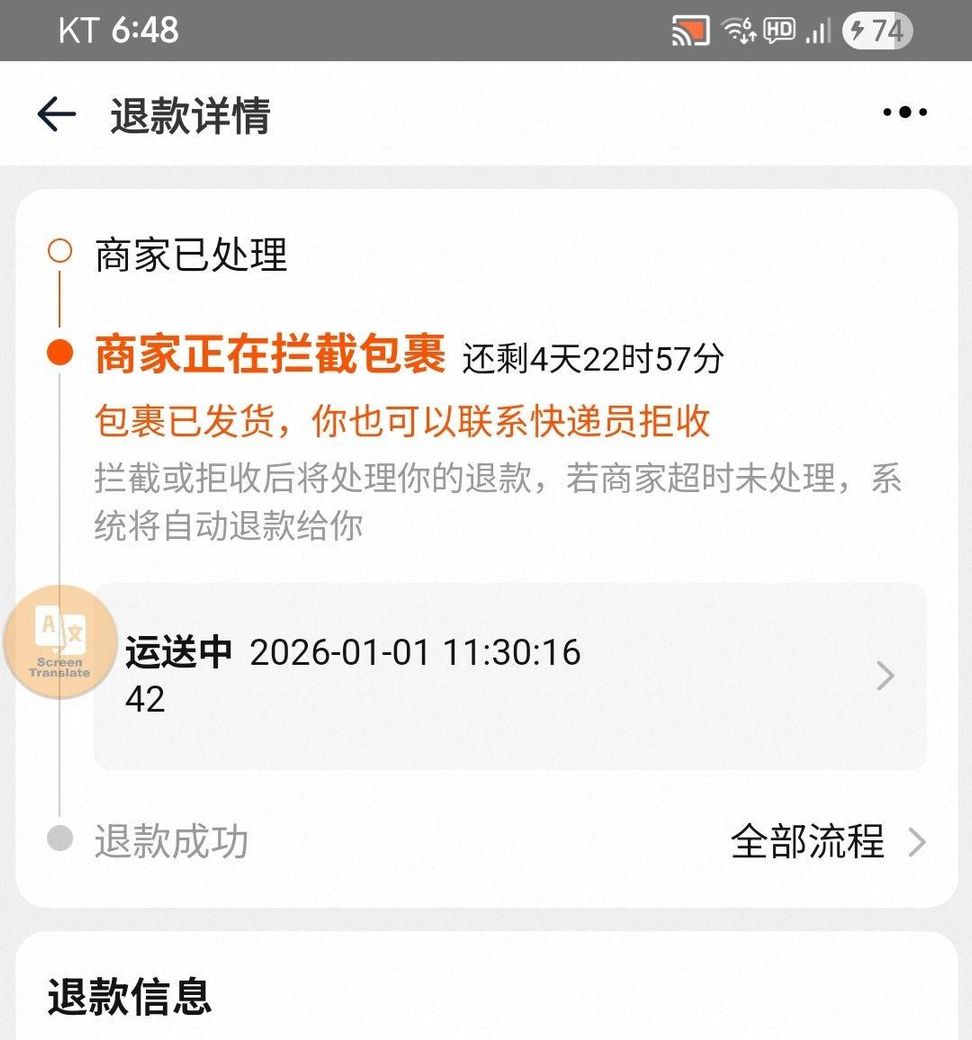Open the three-dot overflow menu
This screenshot has height=1040, width=972.
pos(905,113)
